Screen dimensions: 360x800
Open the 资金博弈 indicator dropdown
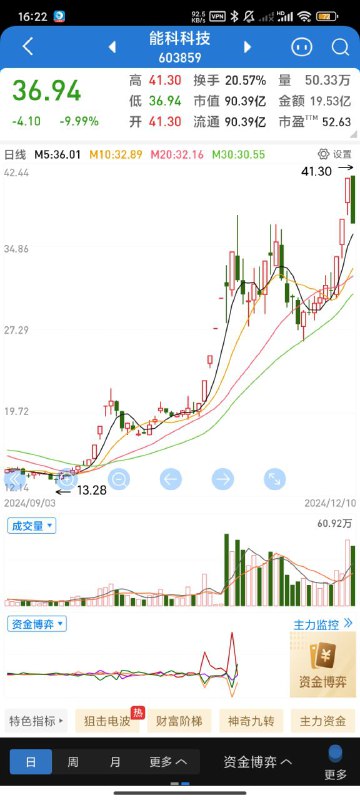pos(37,623)
